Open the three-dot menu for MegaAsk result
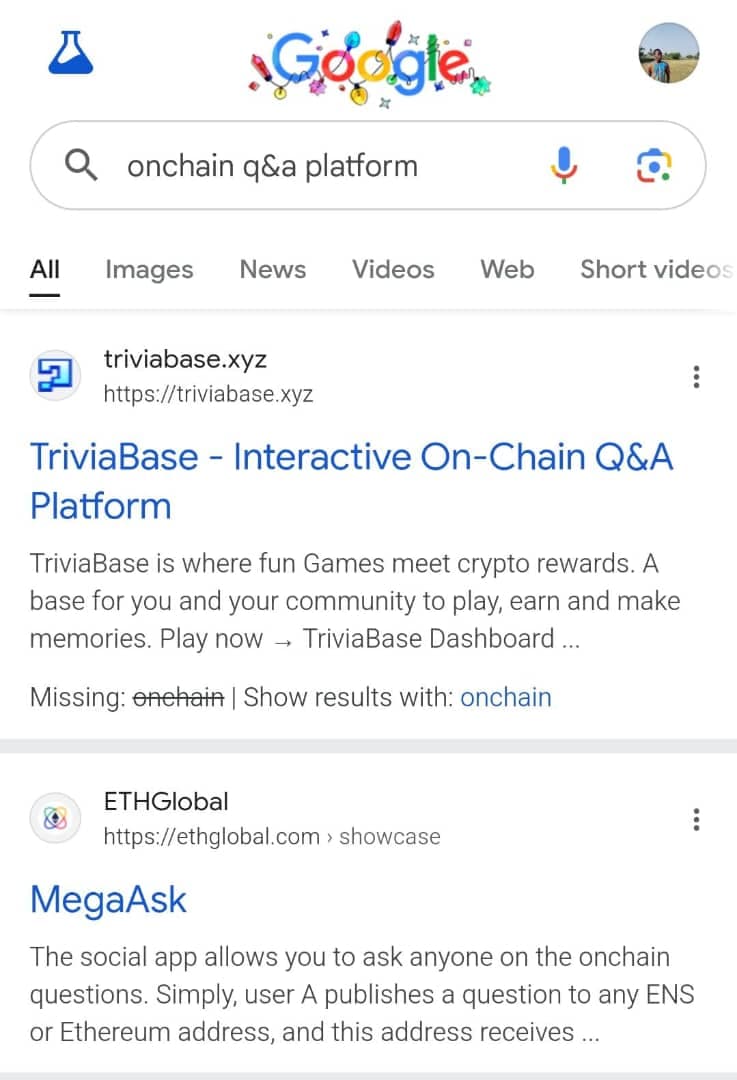737x1080 pixels. 696,819
